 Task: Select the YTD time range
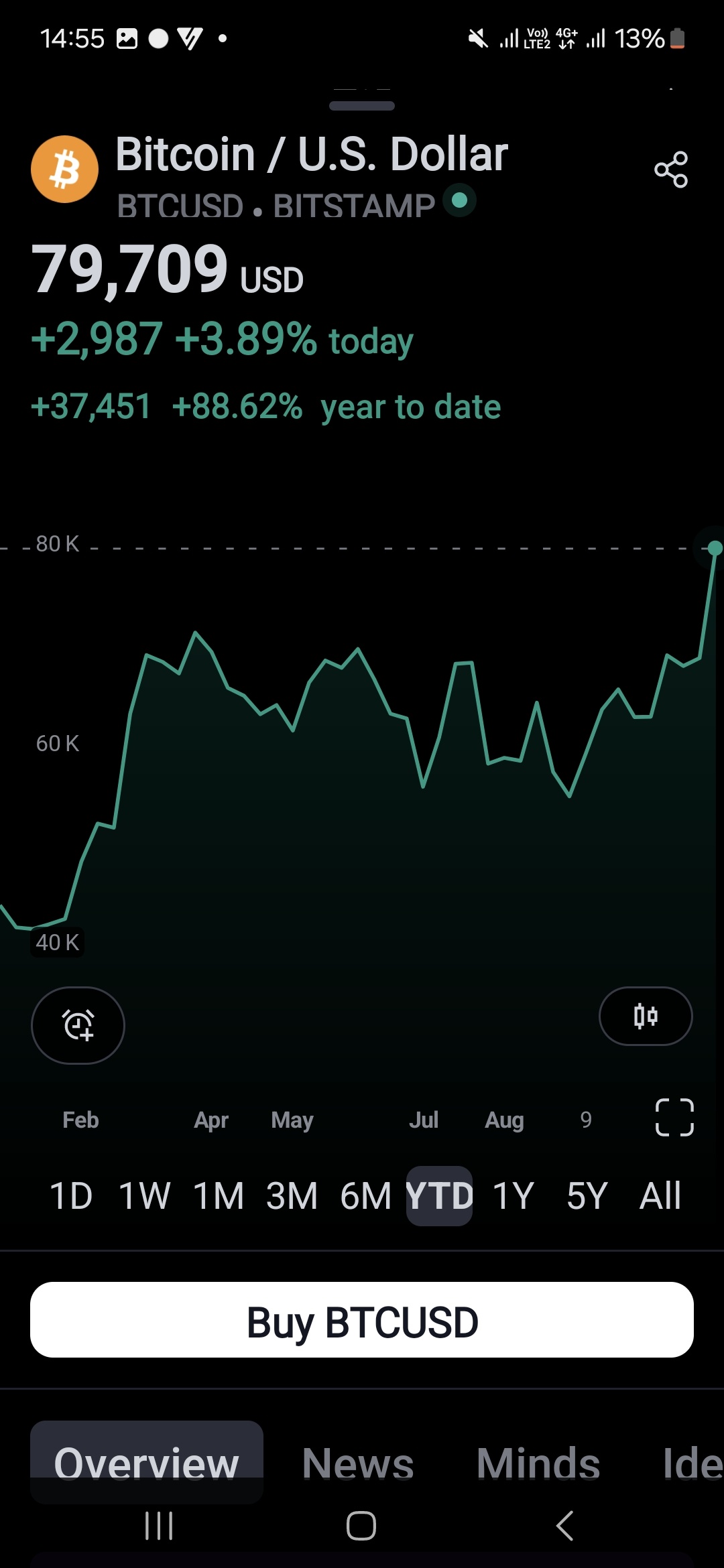(439, 1196)
